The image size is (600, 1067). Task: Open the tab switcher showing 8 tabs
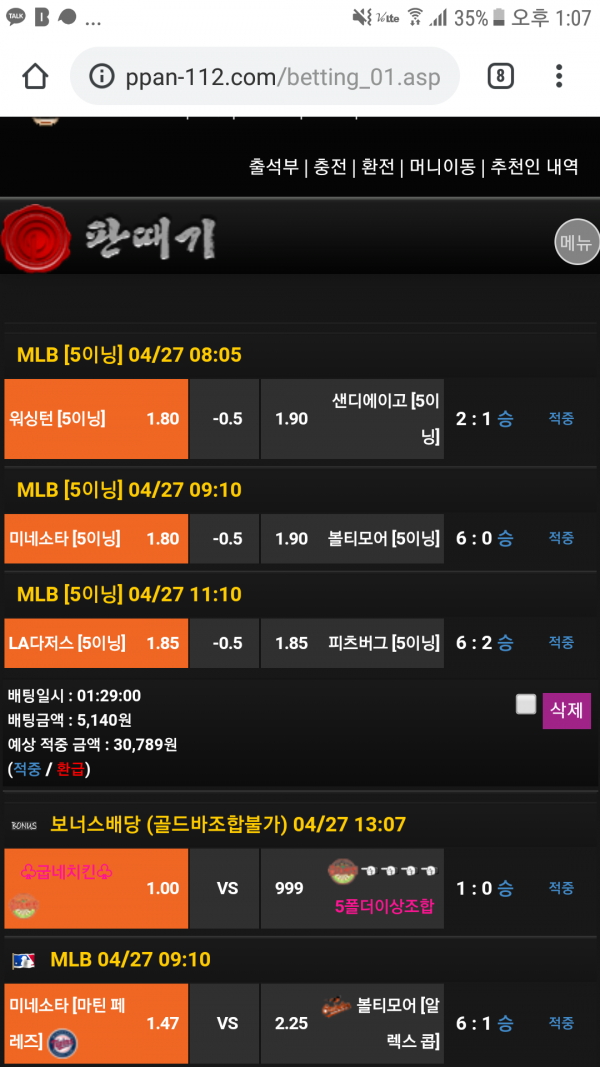click(500, 76)
